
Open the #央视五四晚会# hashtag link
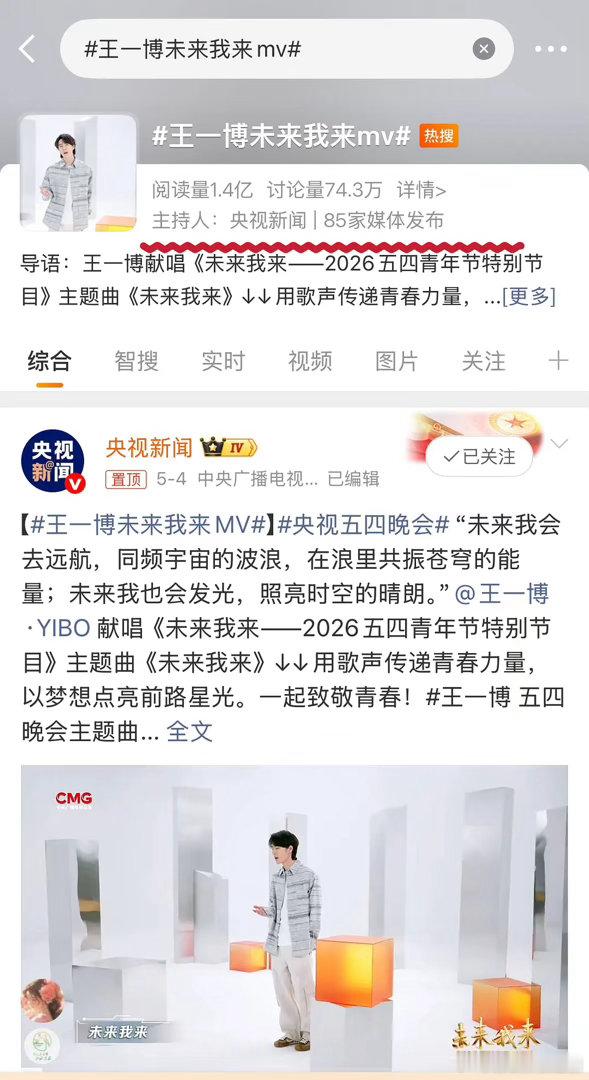coord(363,525)
